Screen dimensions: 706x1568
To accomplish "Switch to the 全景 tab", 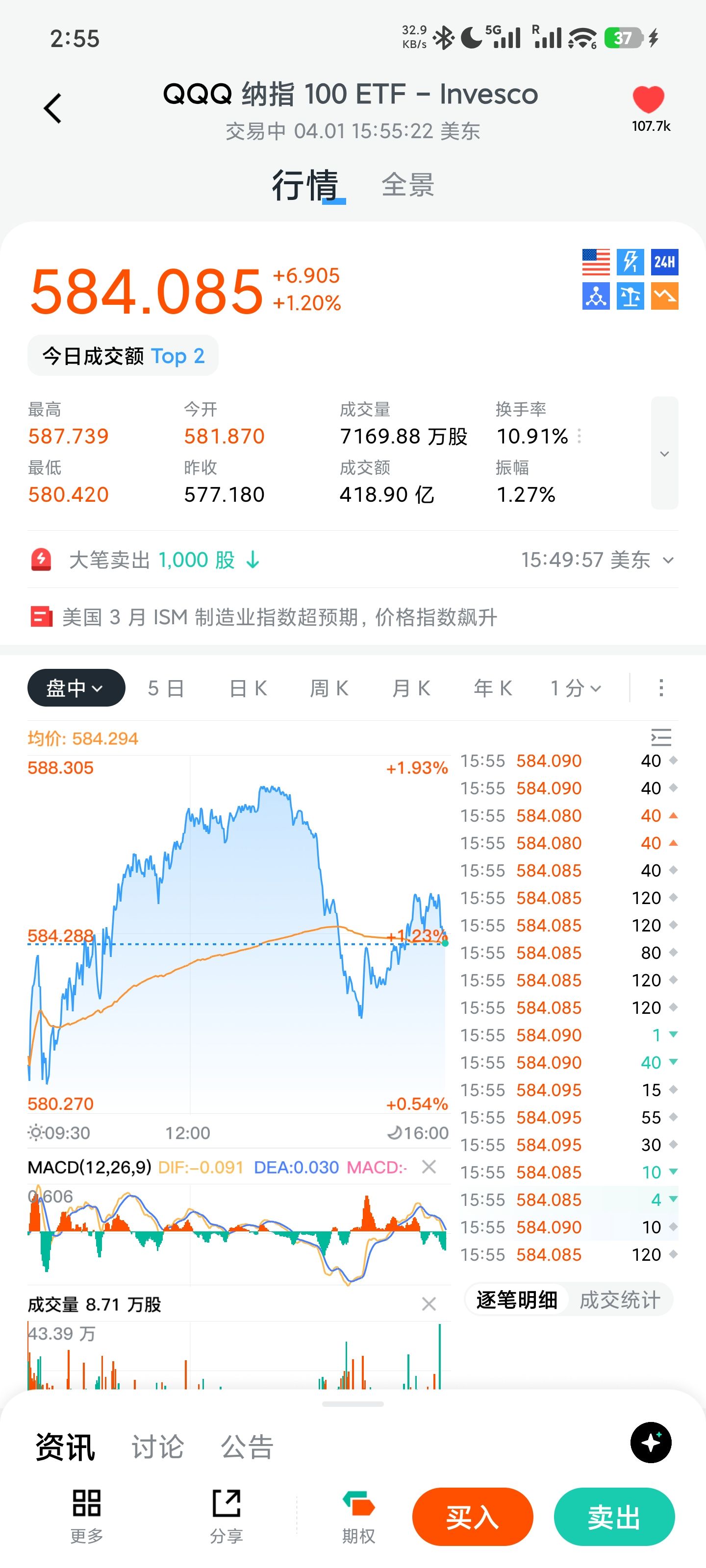I will [407, 184].
